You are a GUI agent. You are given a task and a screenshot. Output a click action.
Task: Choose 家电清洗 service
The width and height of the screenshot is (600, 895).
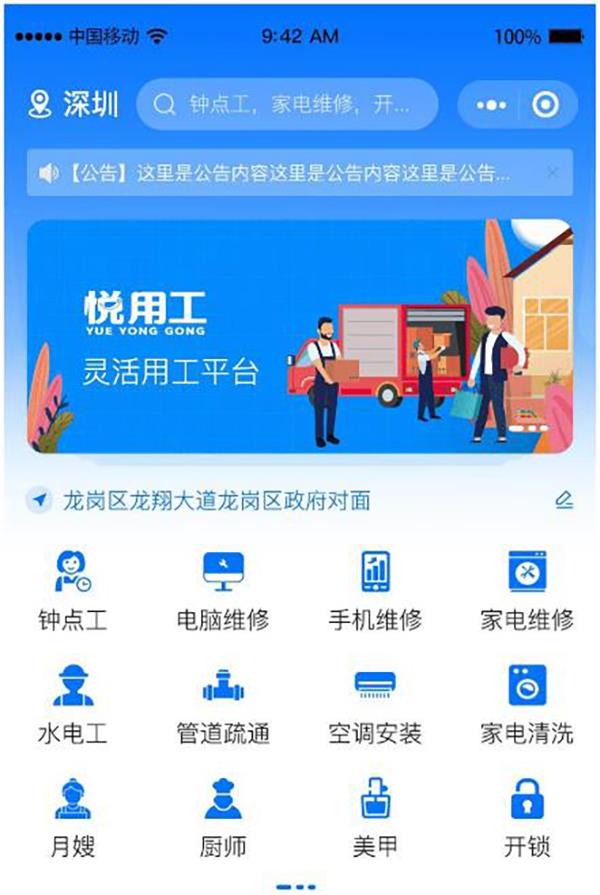pyautogui.click(x=527, y=703)
